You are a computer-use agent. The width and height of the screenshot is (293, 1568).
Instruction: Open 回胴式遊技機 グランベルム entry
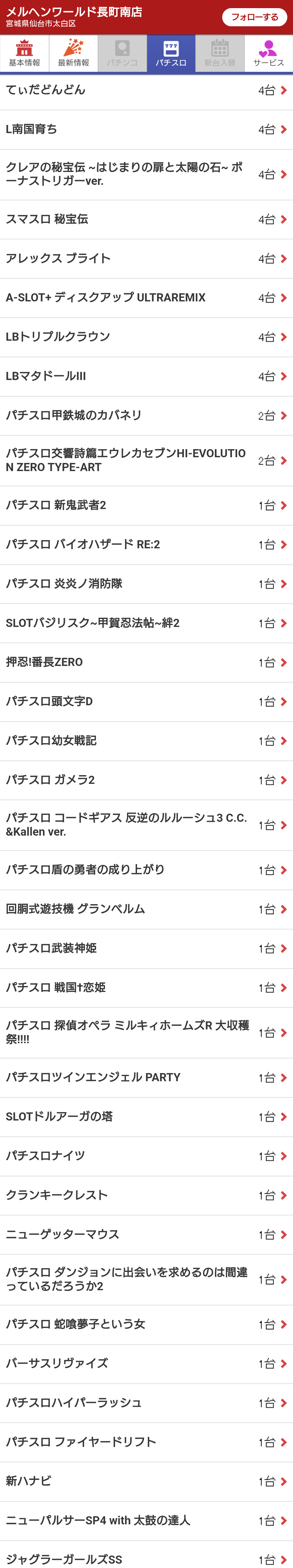click(146, 909)
